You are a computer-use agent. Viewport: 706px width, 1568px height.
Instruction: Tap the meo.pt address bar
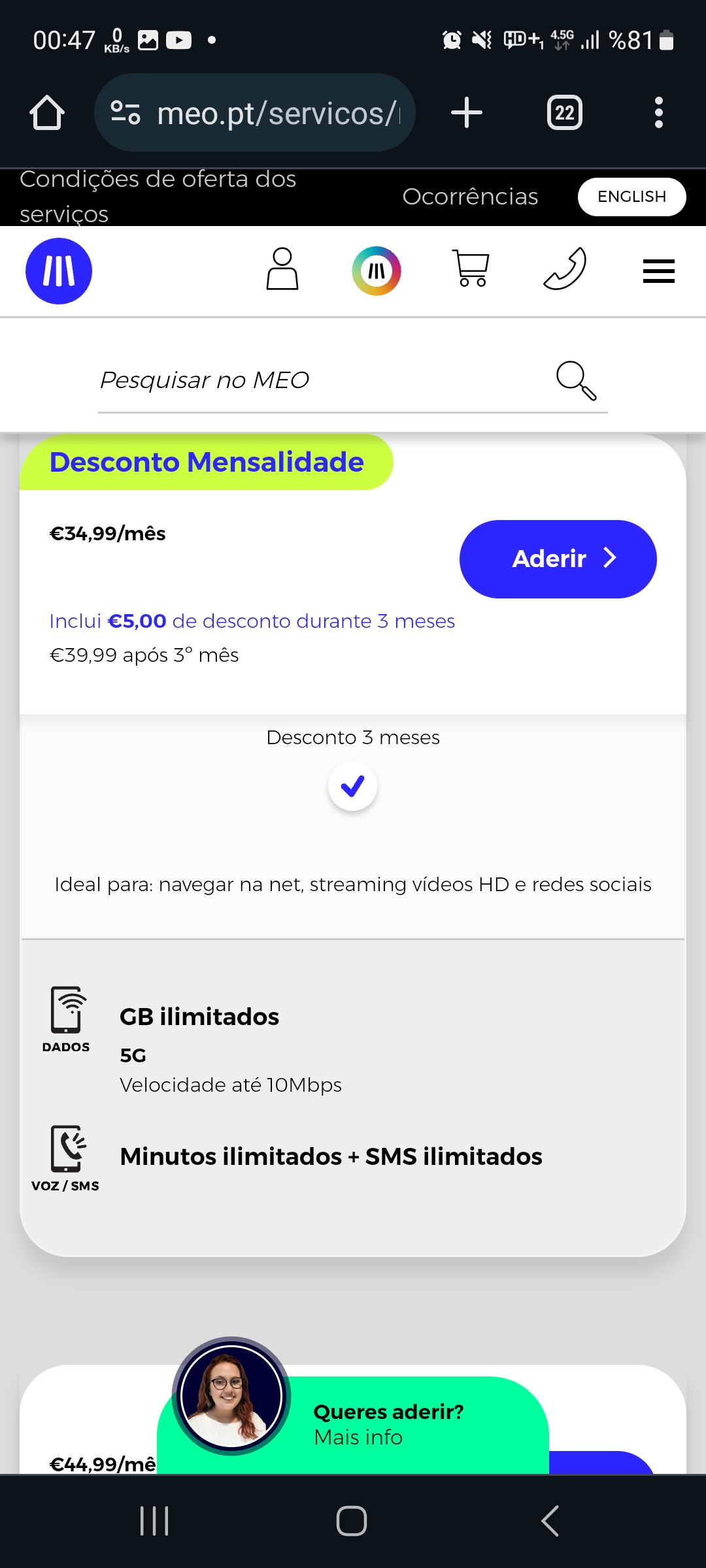pos(255,112)
